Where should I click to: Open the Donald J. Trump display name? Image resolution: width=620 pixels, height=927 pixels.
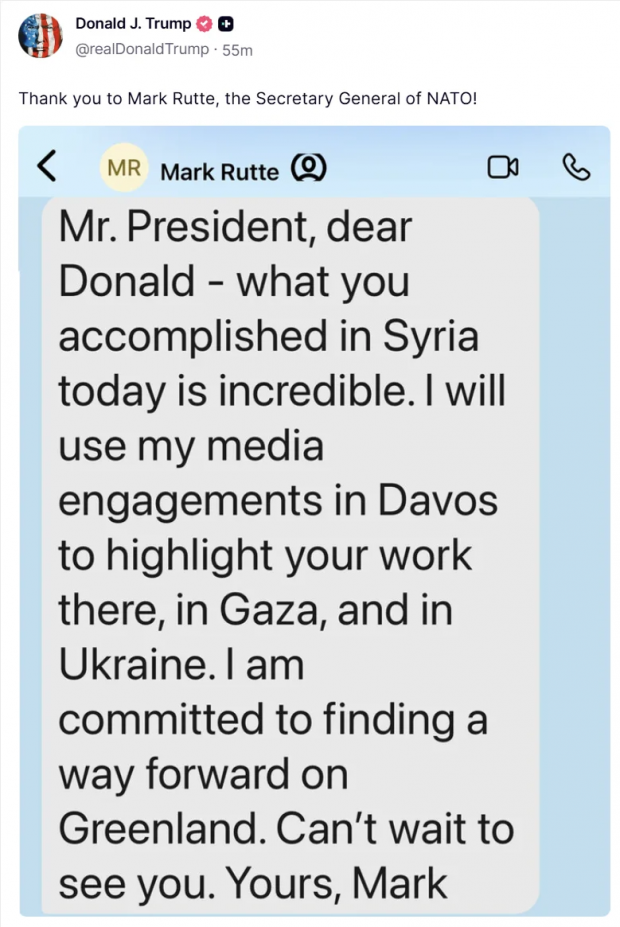point(133,24)
